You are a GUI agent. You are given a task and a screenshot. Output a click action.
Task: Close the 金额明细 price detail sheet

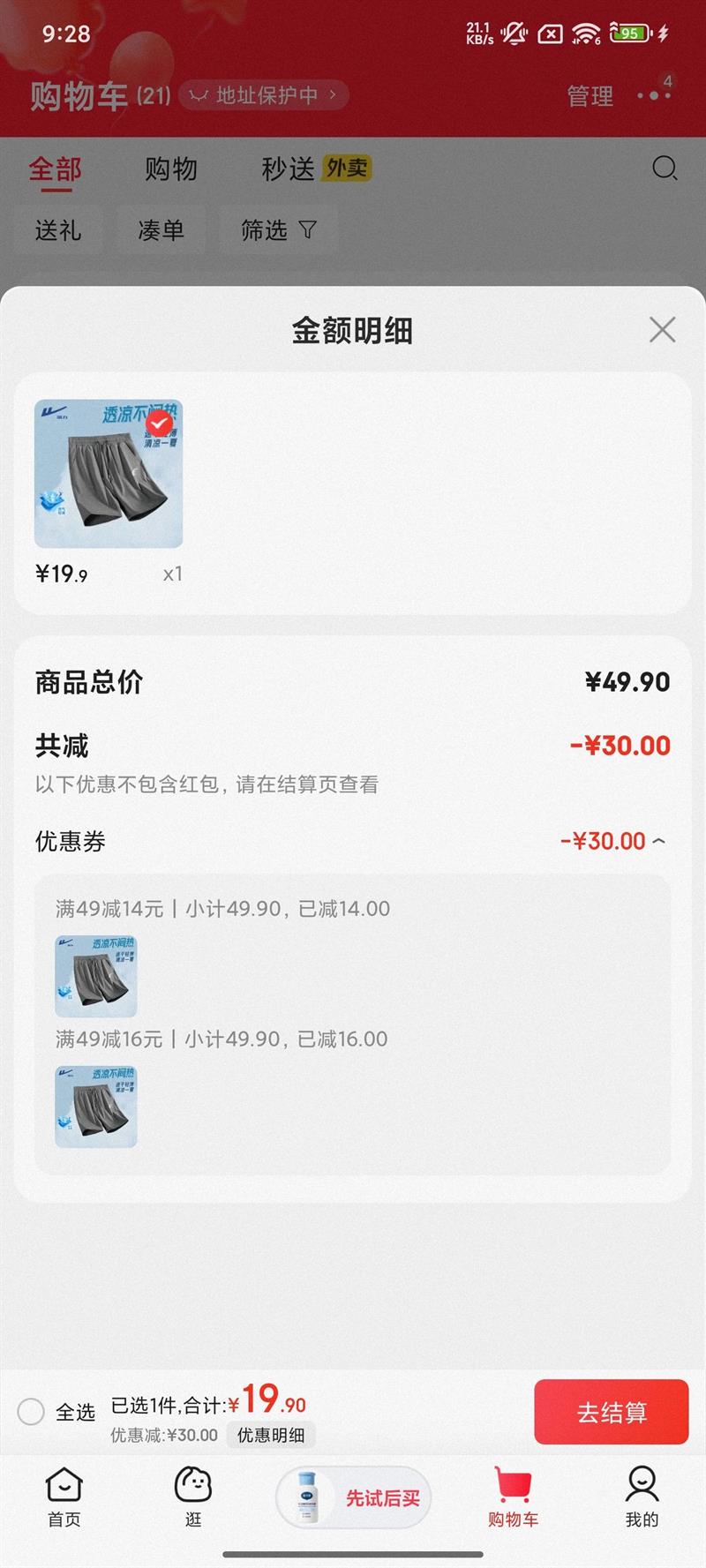pyautogui.click(x=662, y=330)
